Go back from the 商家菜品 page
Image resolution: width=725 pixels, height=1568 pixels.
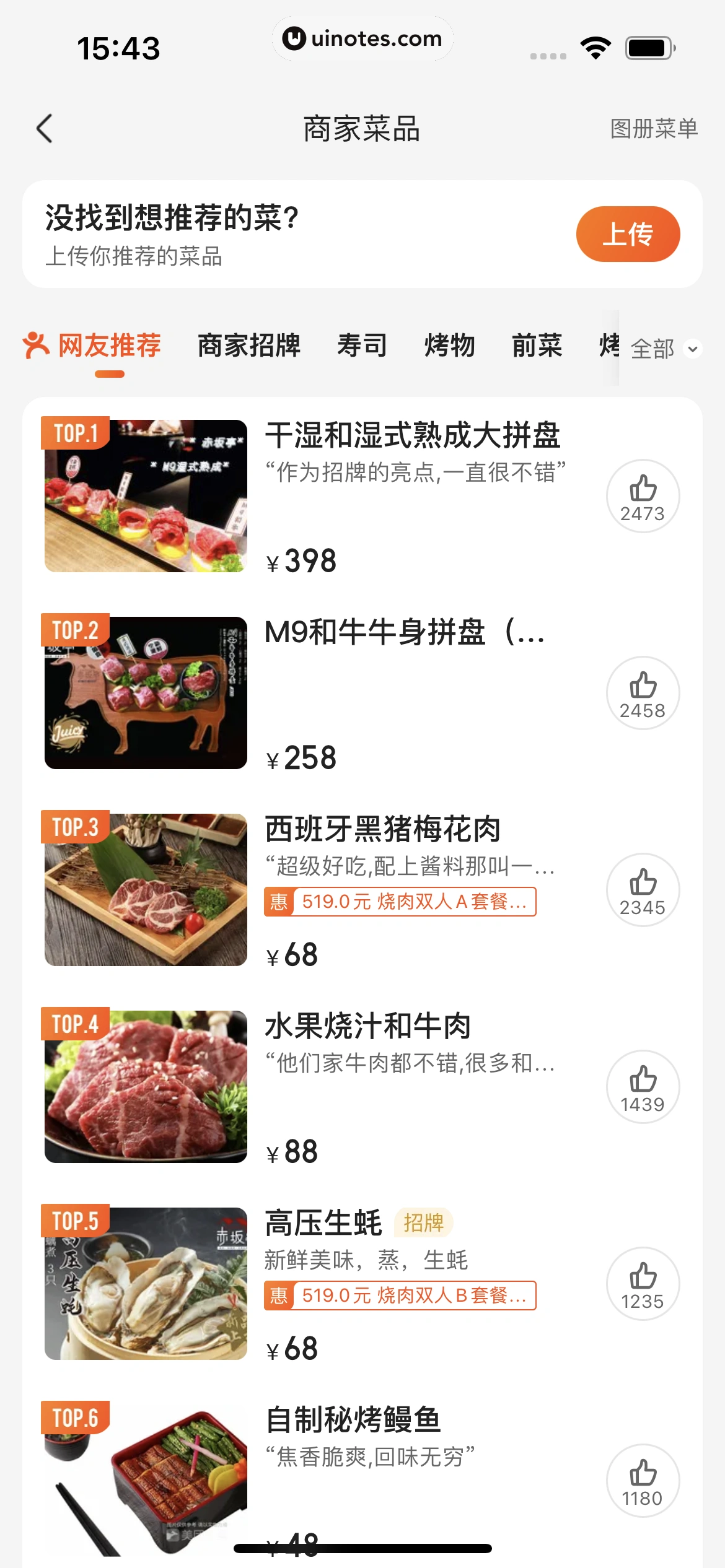(x=45, y=129)
